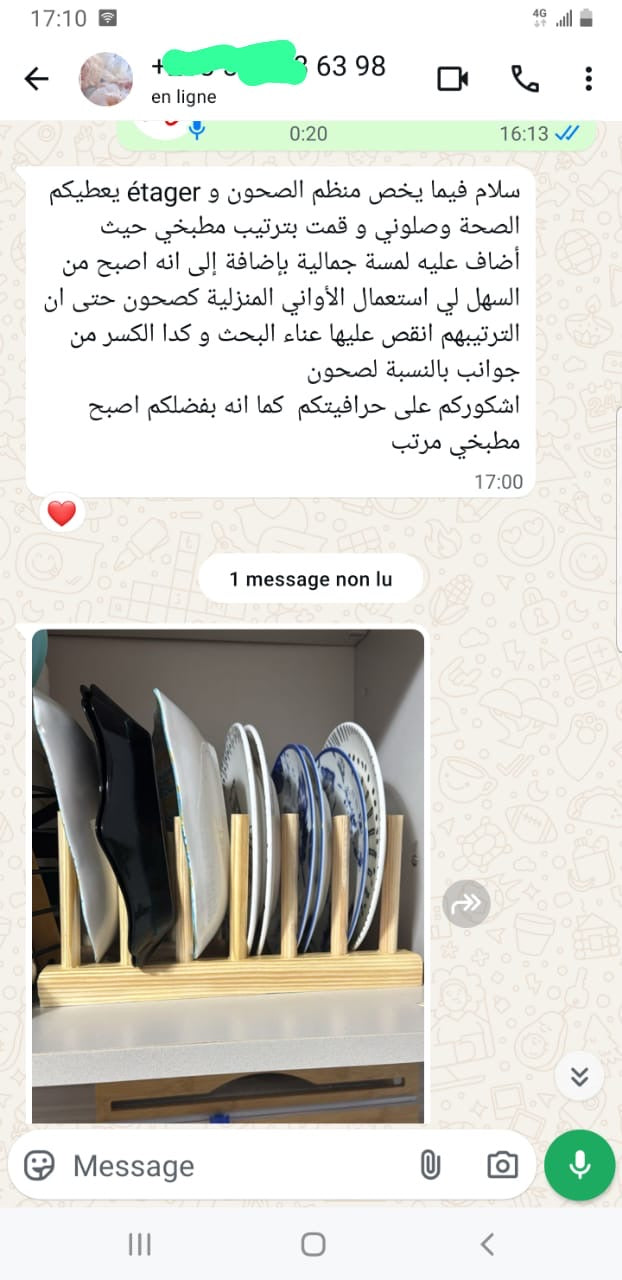
Task: Start a voice call
Action: click(x=524, y=79)
